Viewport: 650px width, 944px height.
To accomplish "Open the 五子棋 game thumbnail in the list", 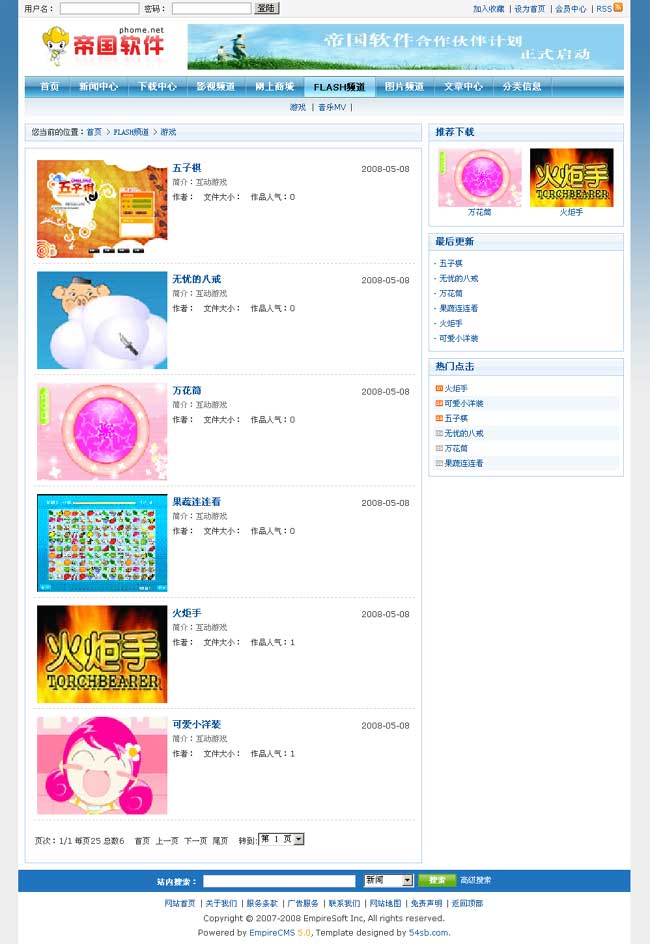I will pos(102,208).
